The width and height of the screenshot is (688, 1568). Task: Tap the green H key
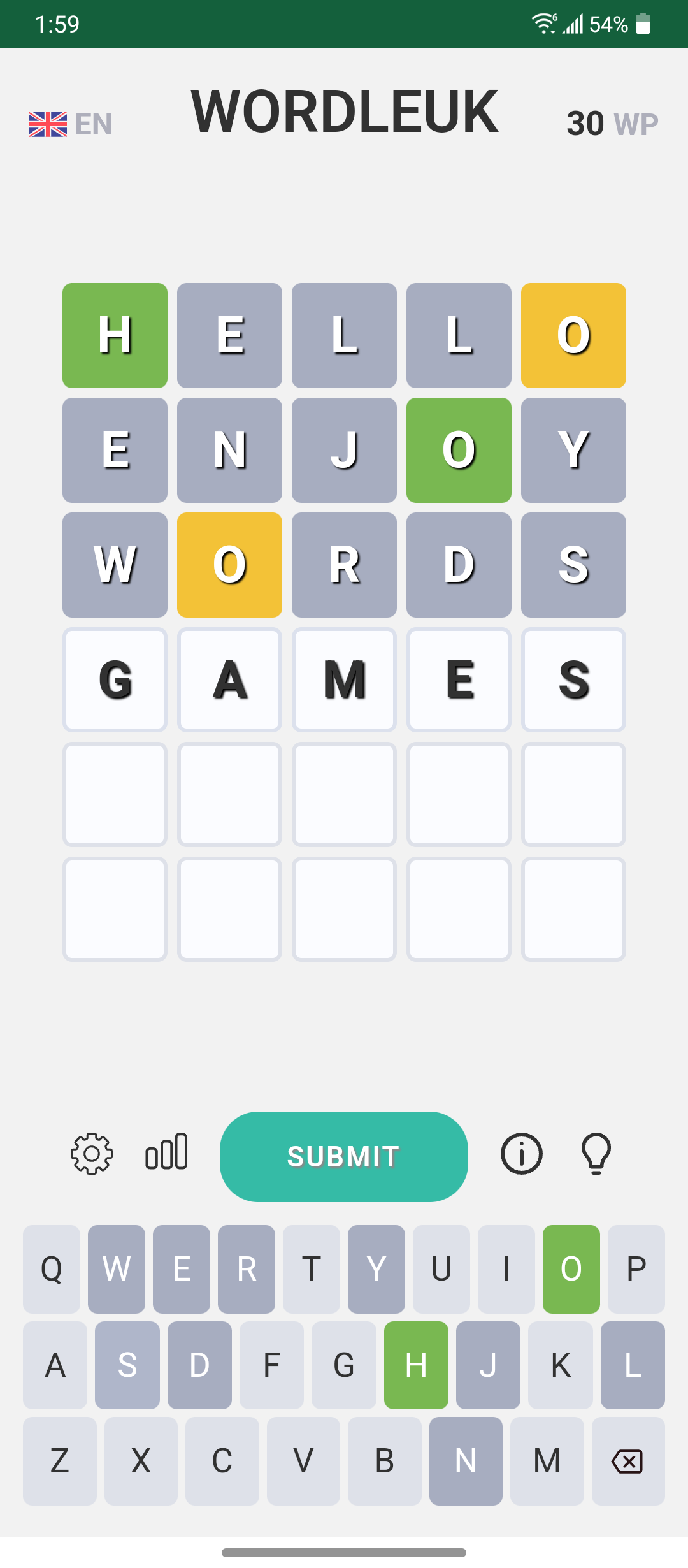(416, 1365)
